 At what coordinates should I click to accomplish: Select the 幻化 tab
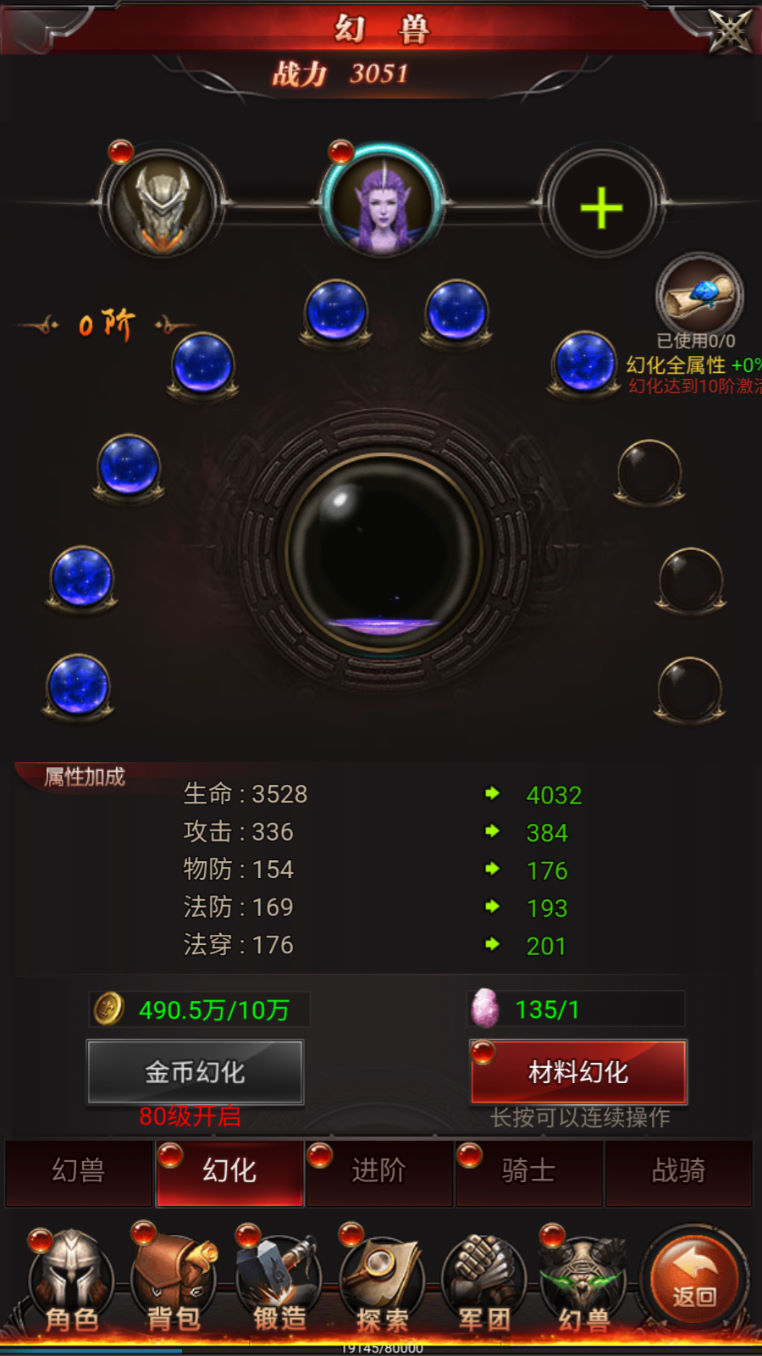click(229, 1172)
